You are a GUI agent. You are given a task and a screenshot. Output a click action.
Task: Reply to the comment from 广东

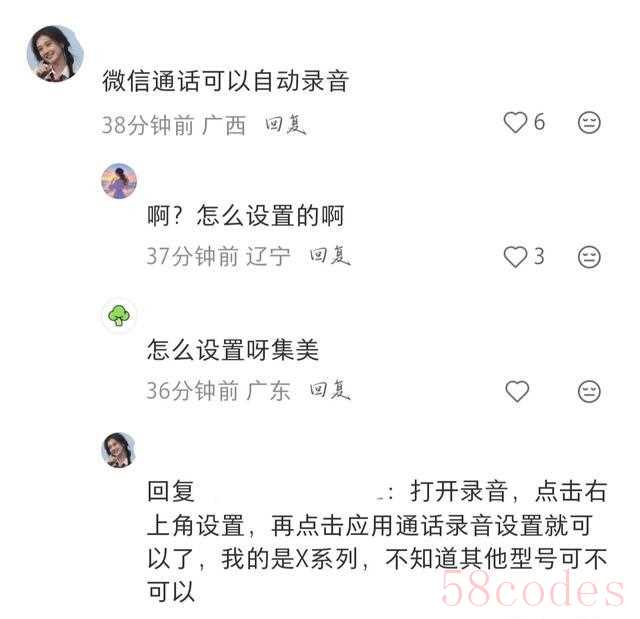[x=330, y=391]
